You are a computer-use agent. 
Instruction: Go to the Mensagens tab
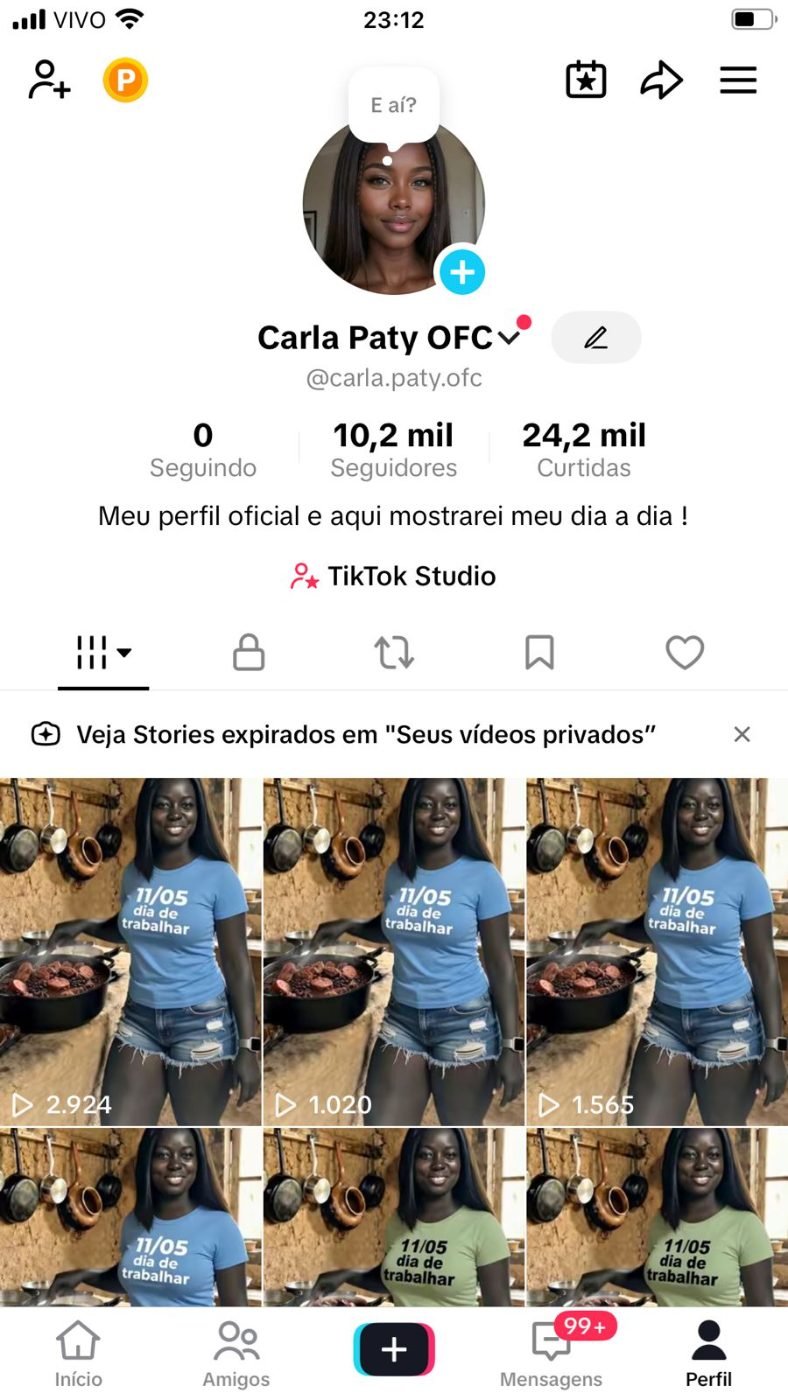tap(552, 1352)
